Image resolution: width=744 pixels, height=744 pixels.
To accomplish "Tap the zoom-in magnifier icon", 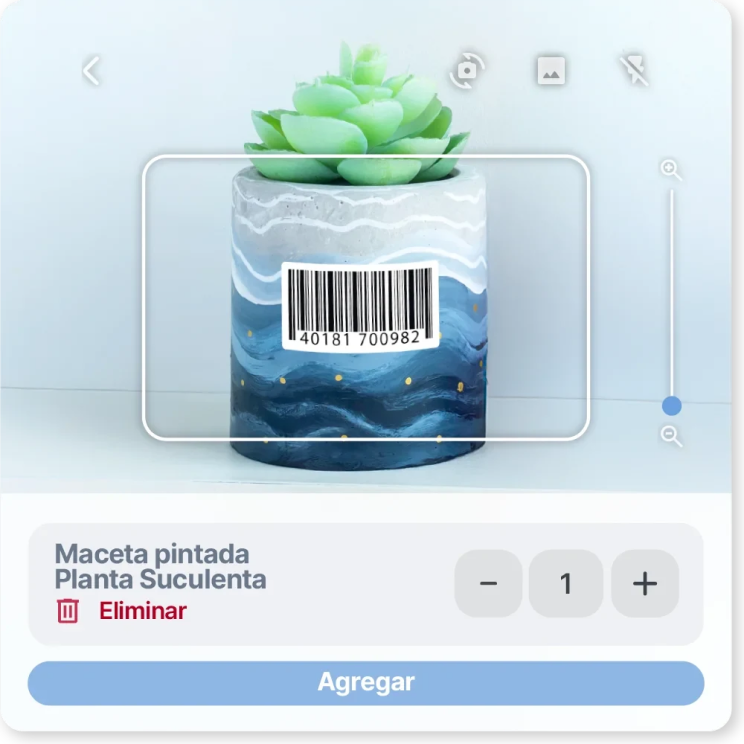I will click(x=671, y=169).
